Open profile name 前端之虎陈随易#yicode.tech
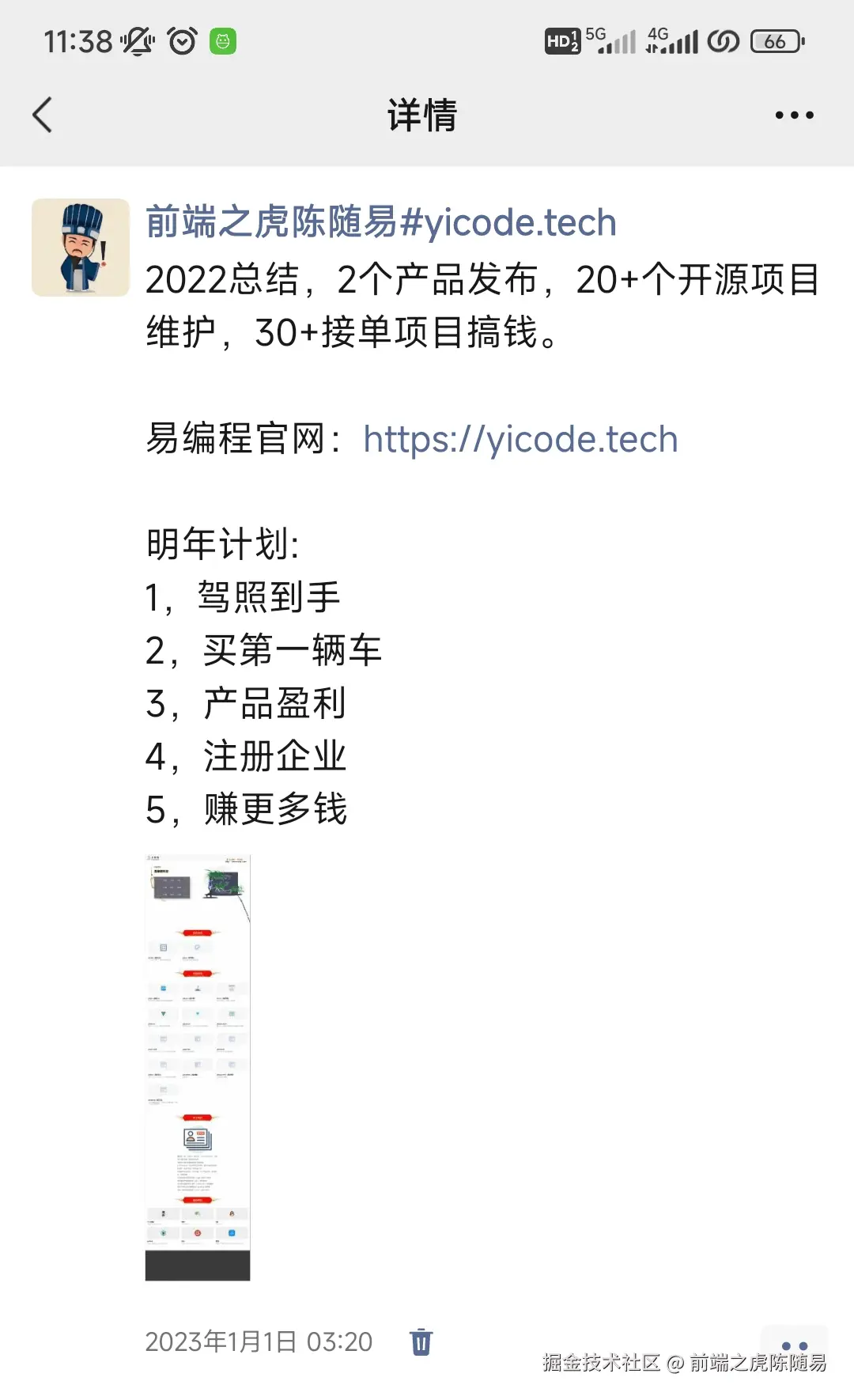The height and width of the screenshot is (1400, 854). (x=380, y=222)
